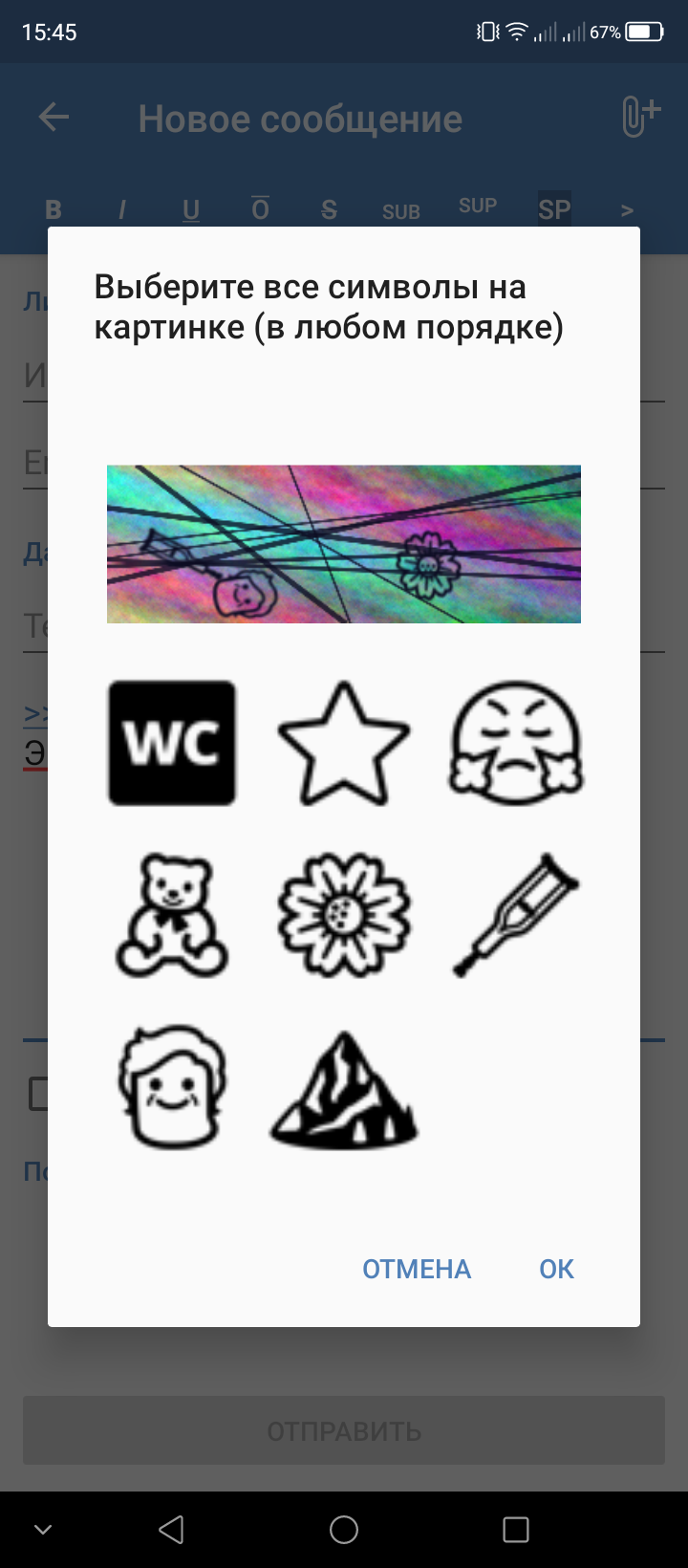
Task: Select the angry huffing face symbol
Action: [516, 743]
